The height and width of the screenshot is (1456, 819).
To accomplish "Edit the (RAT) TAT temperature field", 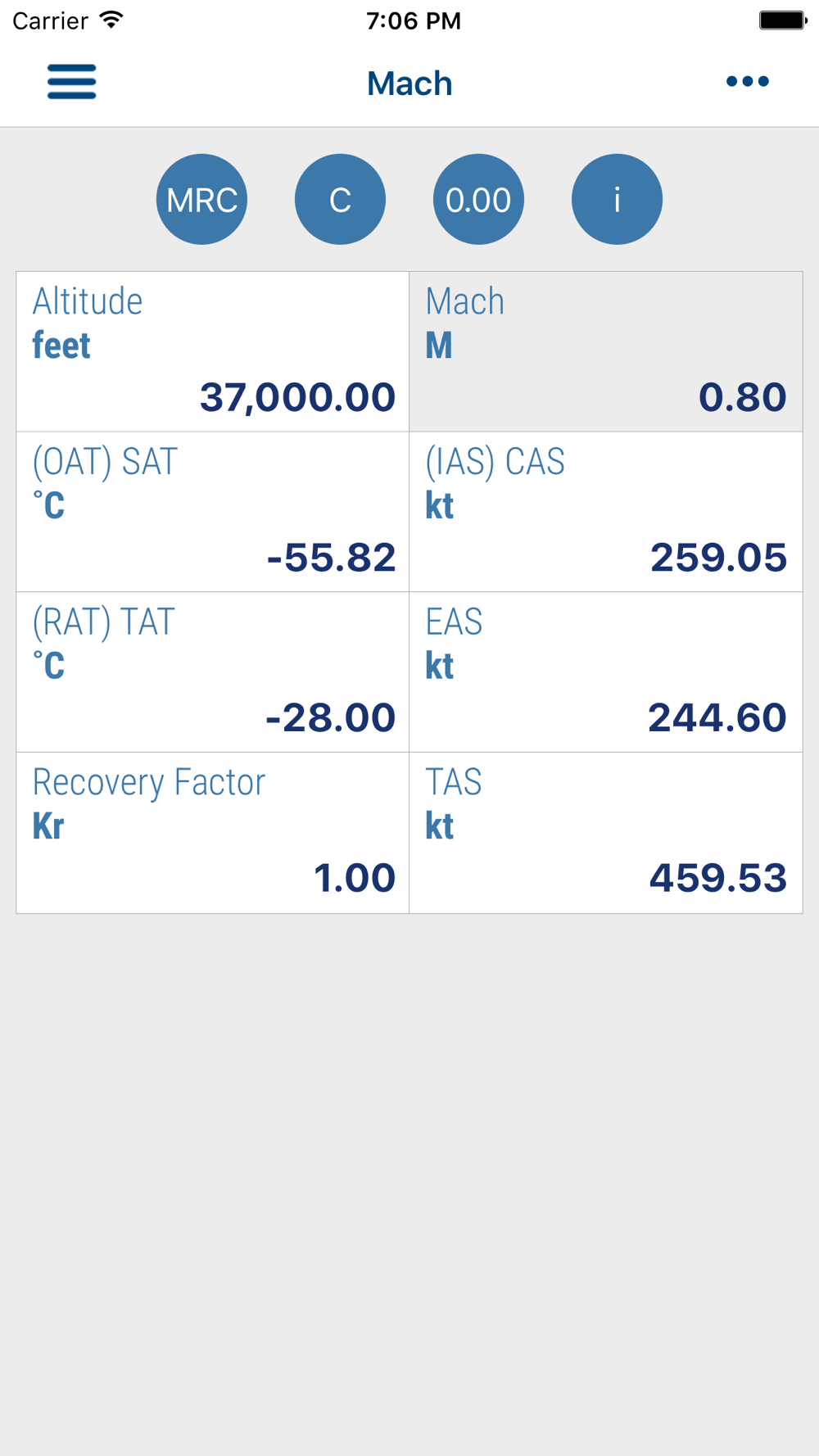I will point(213,672).
